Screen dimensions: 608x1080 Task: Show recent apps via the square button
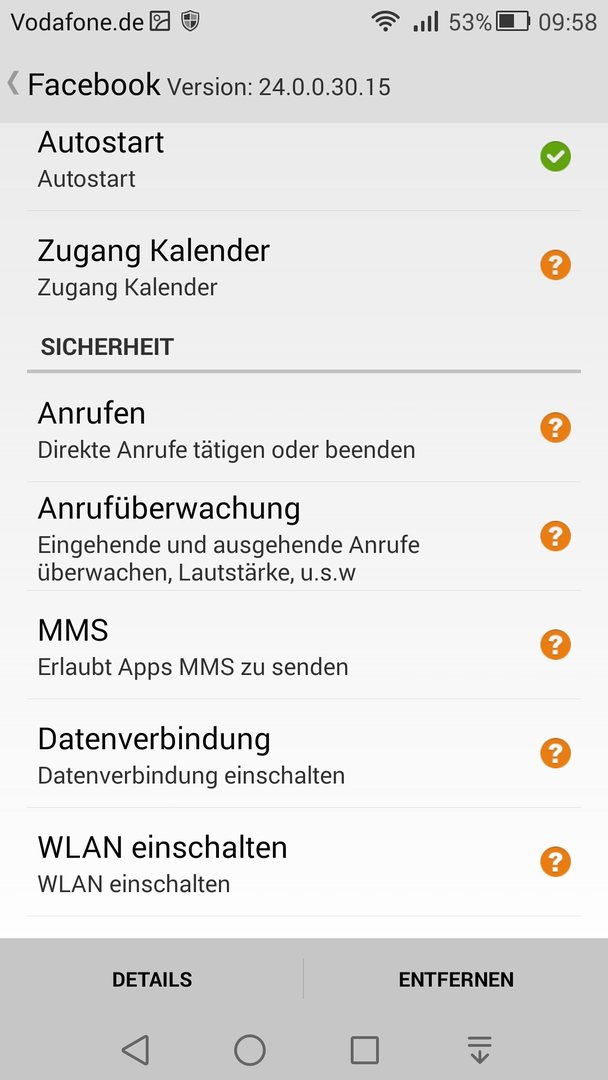pyautogui.click(x=364, y=1050)
